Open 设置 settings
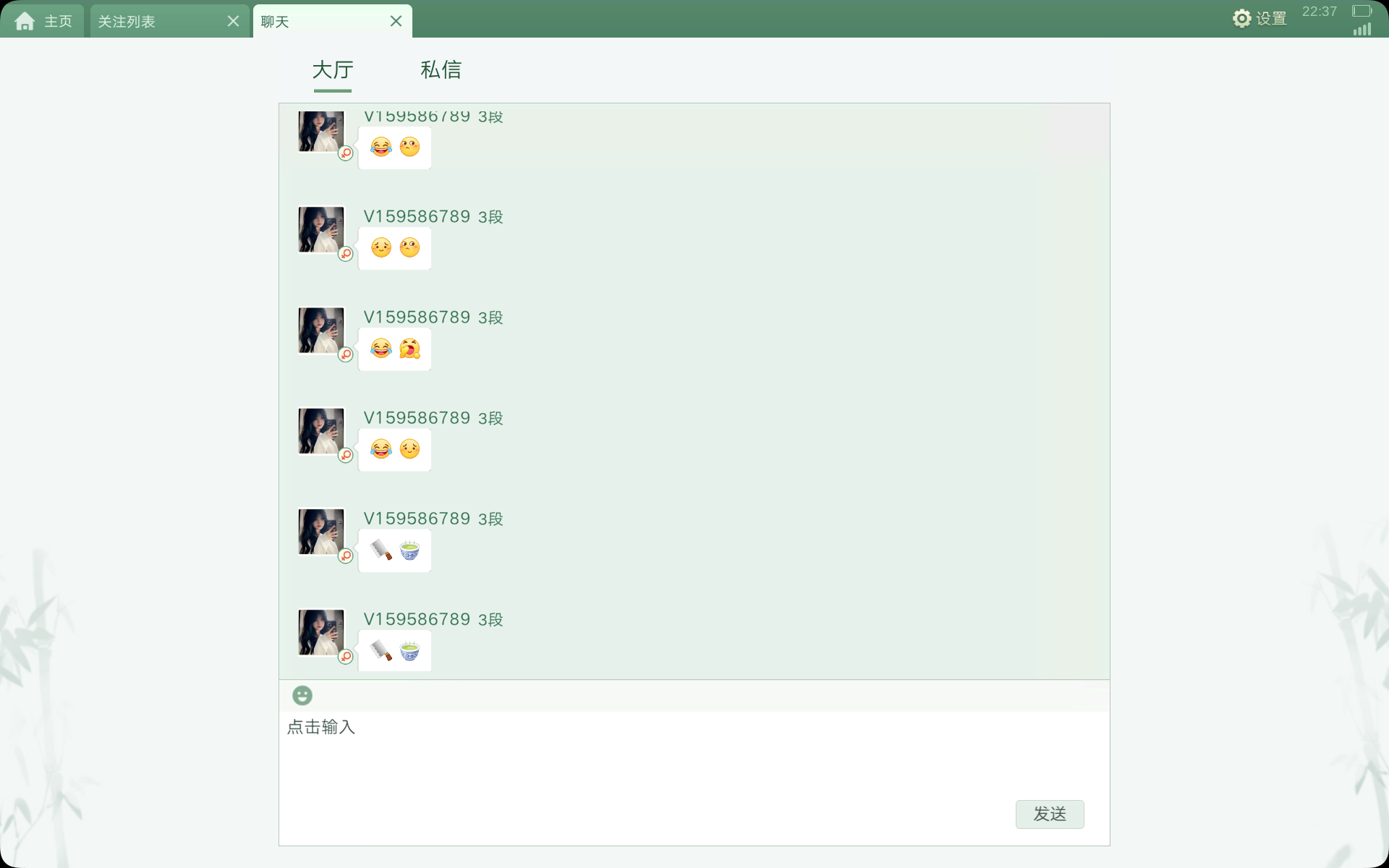The height and width of the screenshot is (868, 1389). coord(1260,19)
